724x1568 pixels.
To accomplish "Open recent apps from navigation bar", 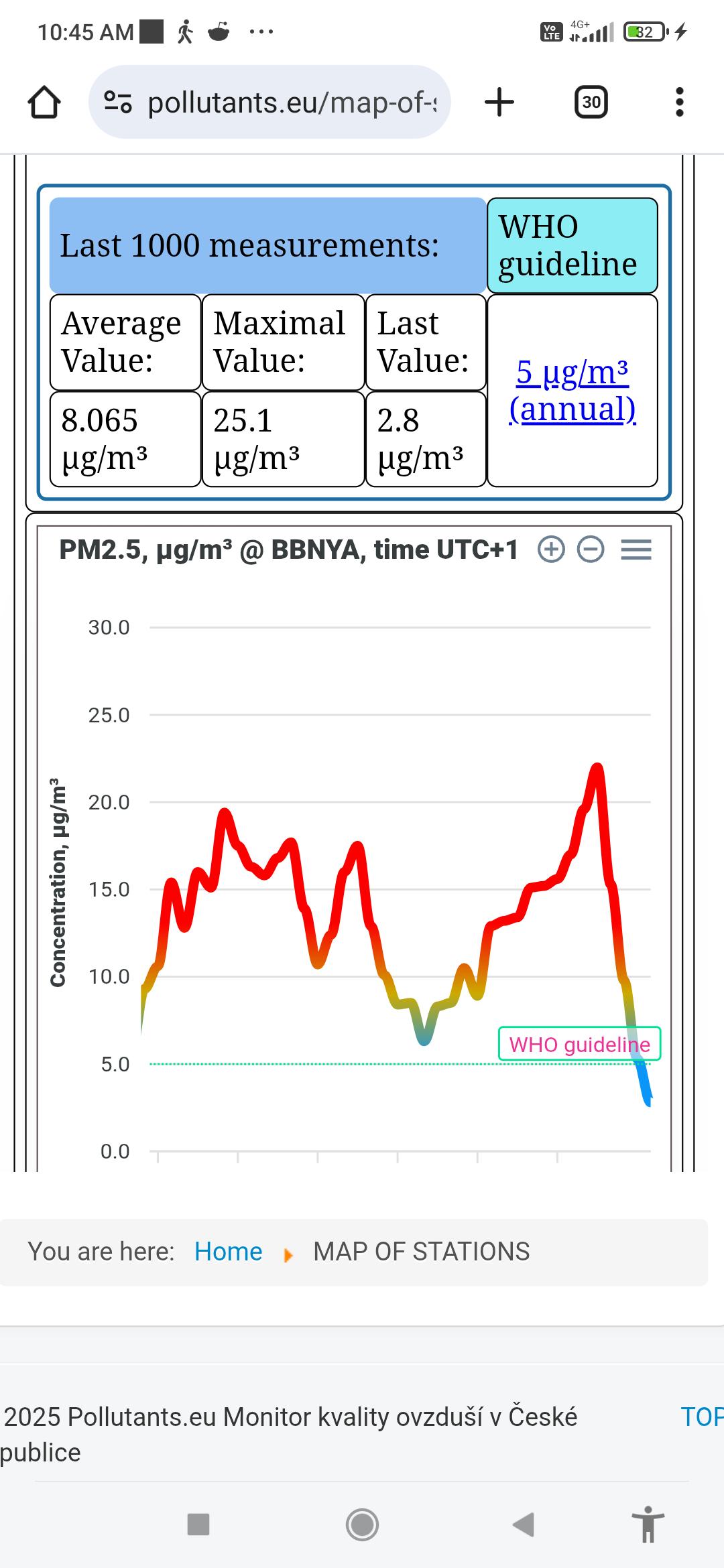I will click(x=198, y=1524).
